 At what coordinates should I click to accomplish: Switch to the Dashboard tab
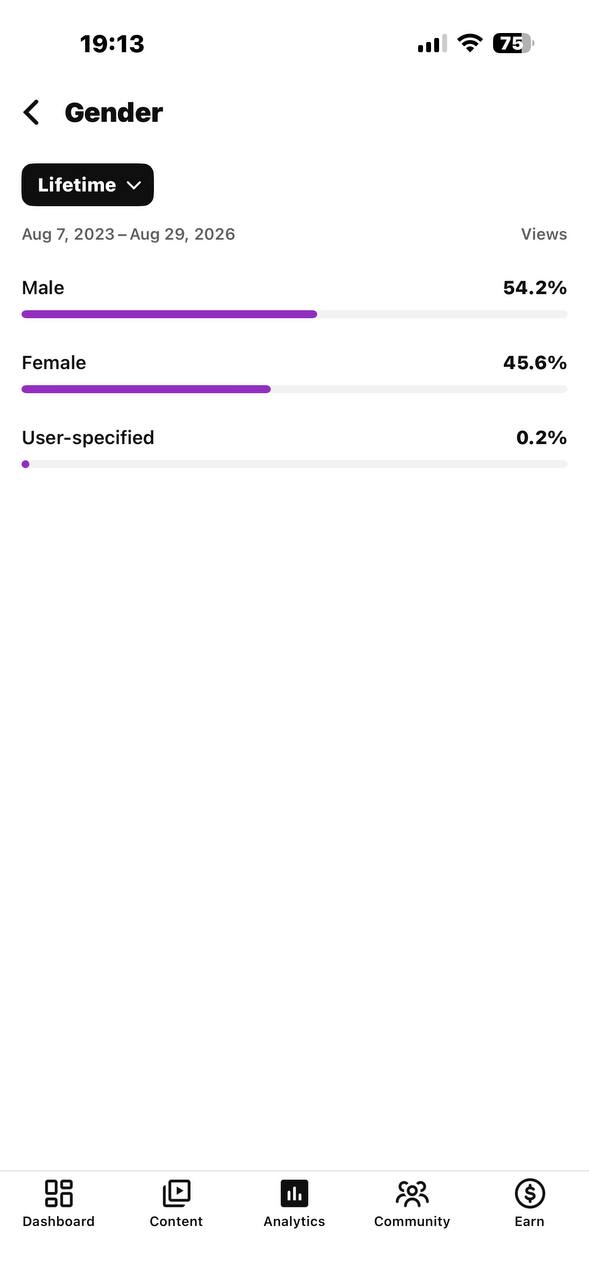[x=59, y=1203]
